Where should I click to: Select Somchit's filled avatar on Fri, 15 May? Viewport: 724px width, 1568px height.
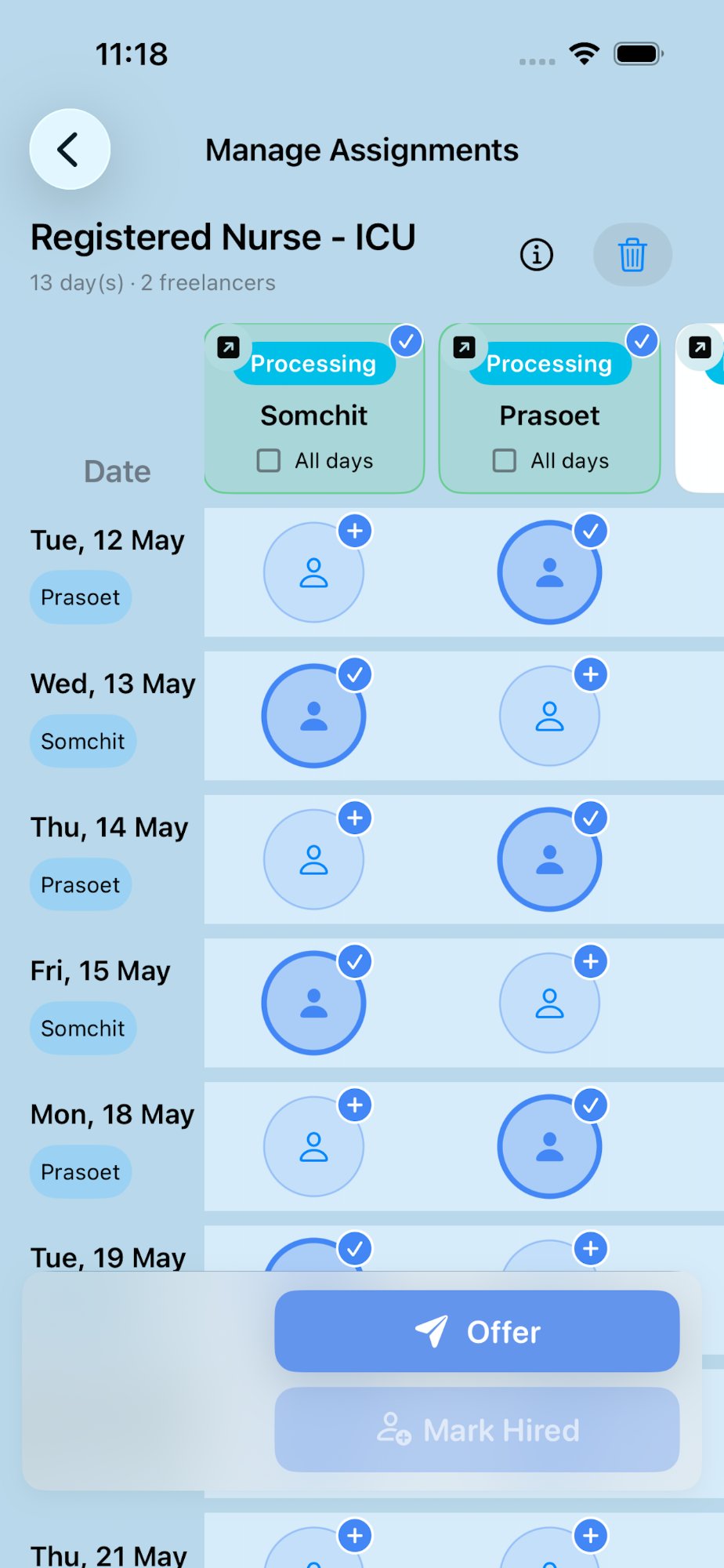pyautogui.click(x=314, y=1002)
